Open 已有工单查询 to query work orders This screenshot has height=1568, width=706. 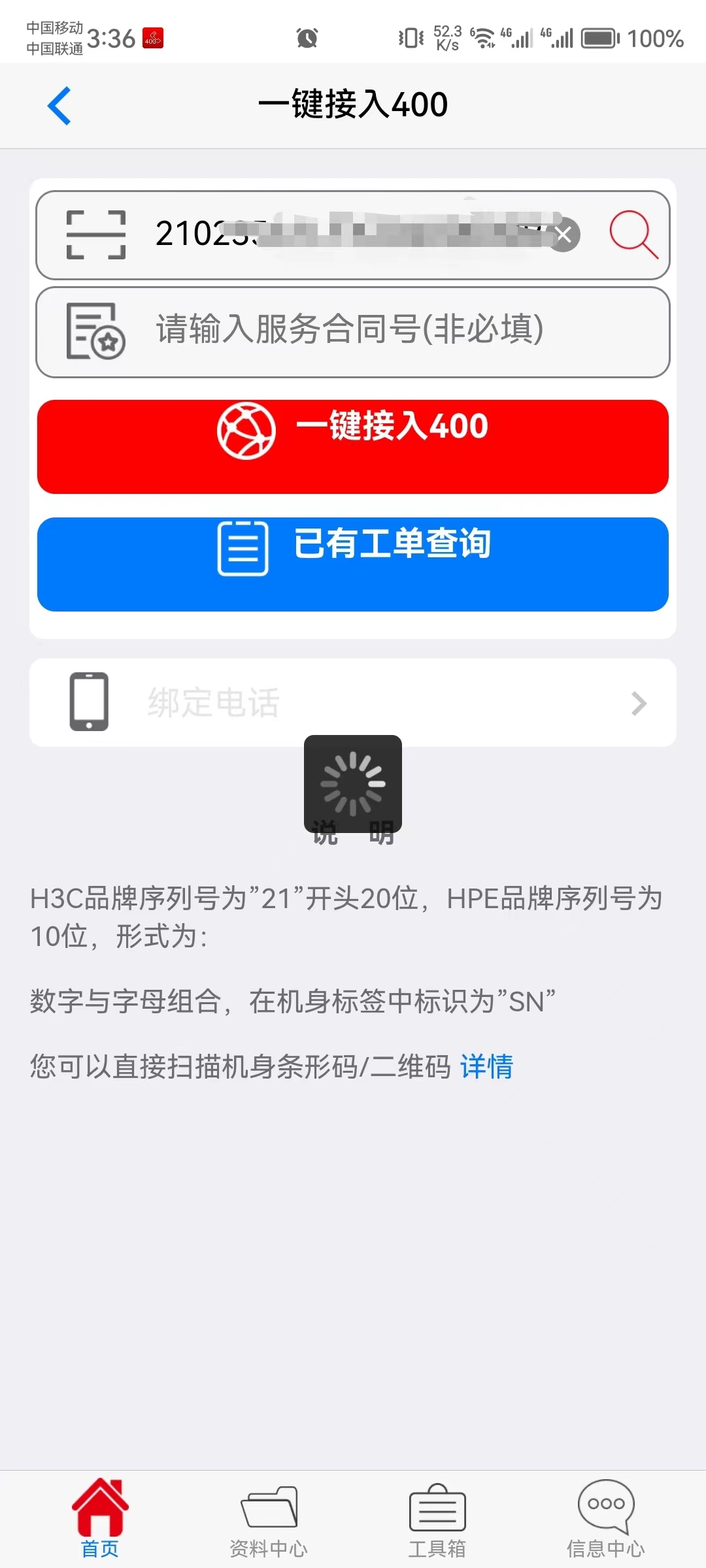coord(353,564)
